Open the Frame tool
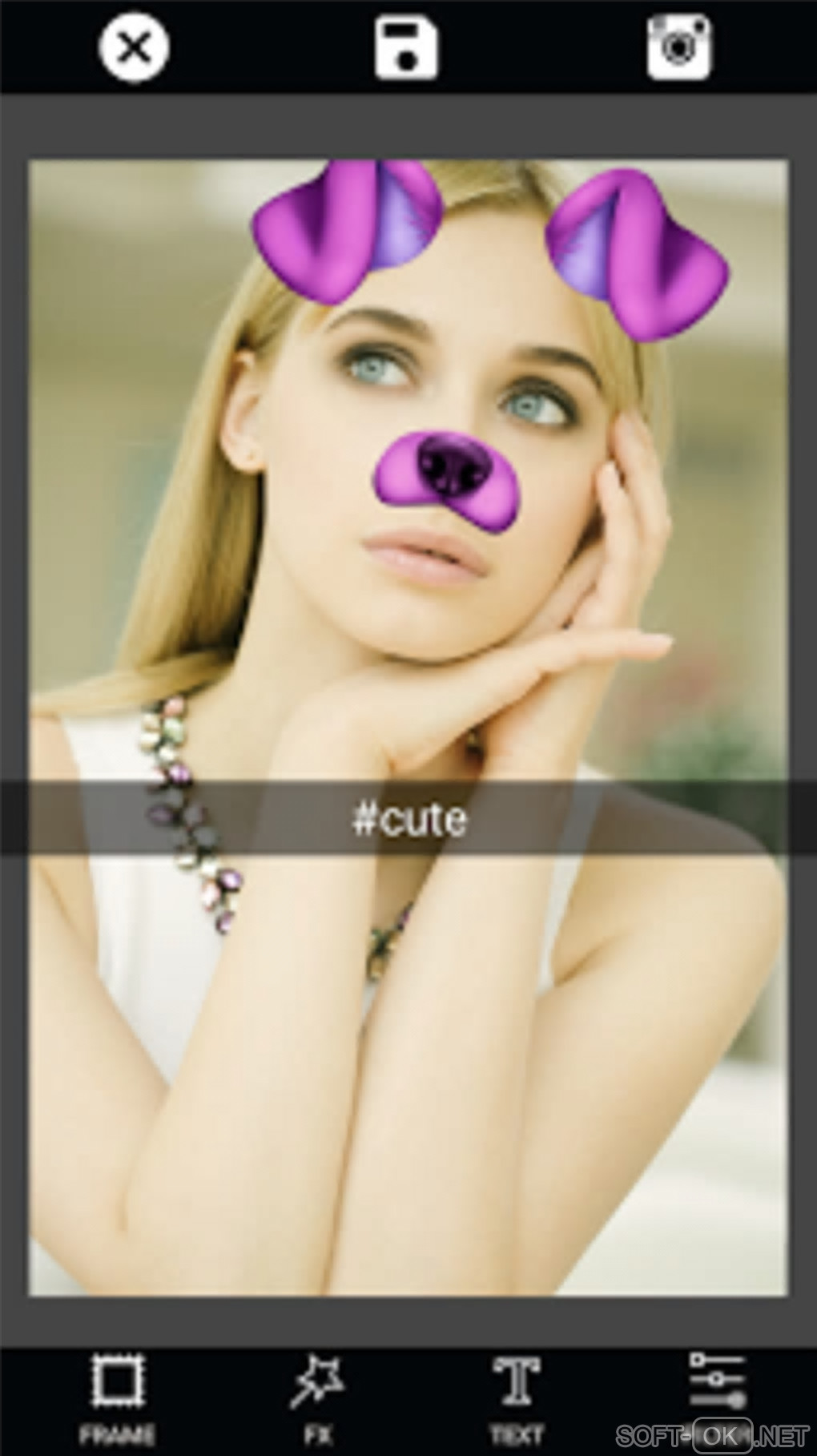 point(118,1397)
